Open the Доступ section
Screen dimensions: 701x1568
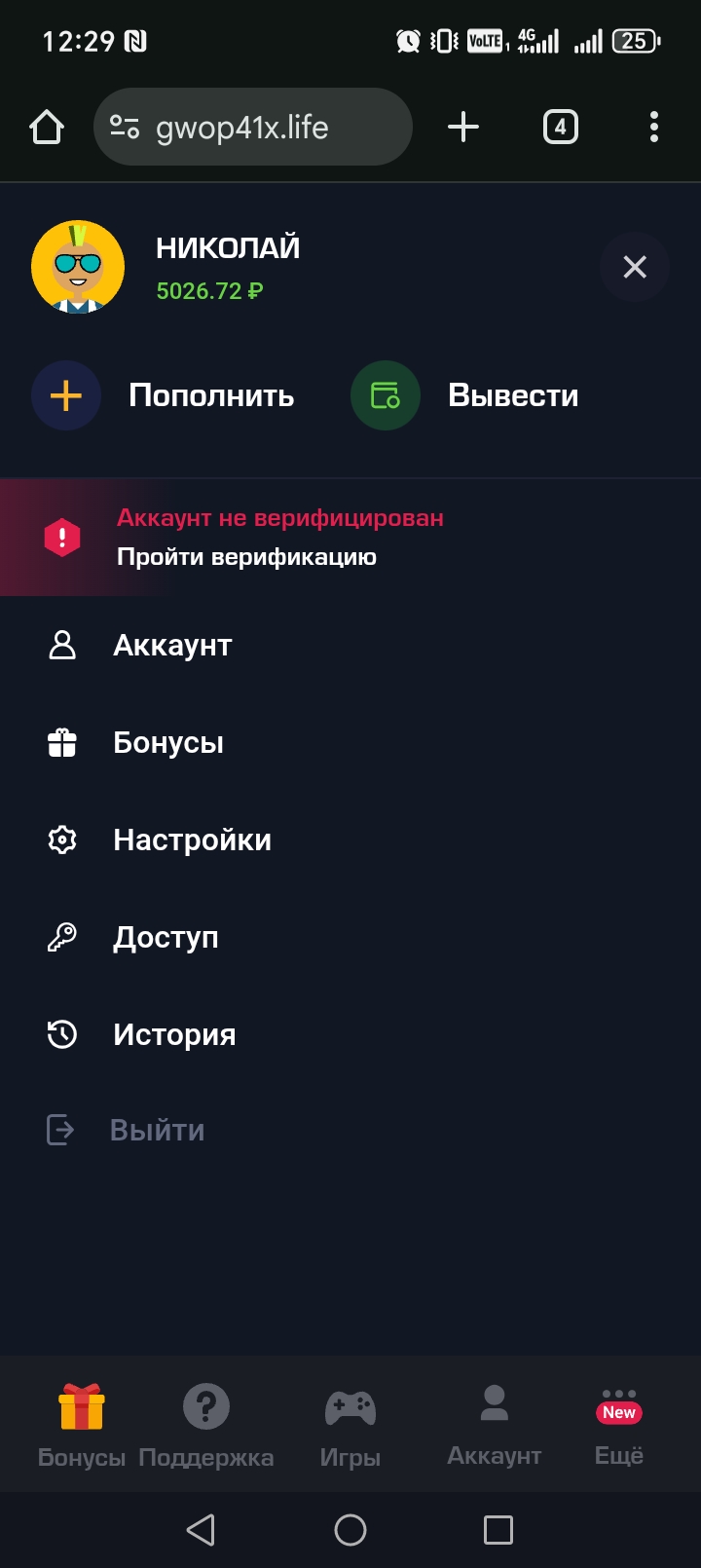166,937
